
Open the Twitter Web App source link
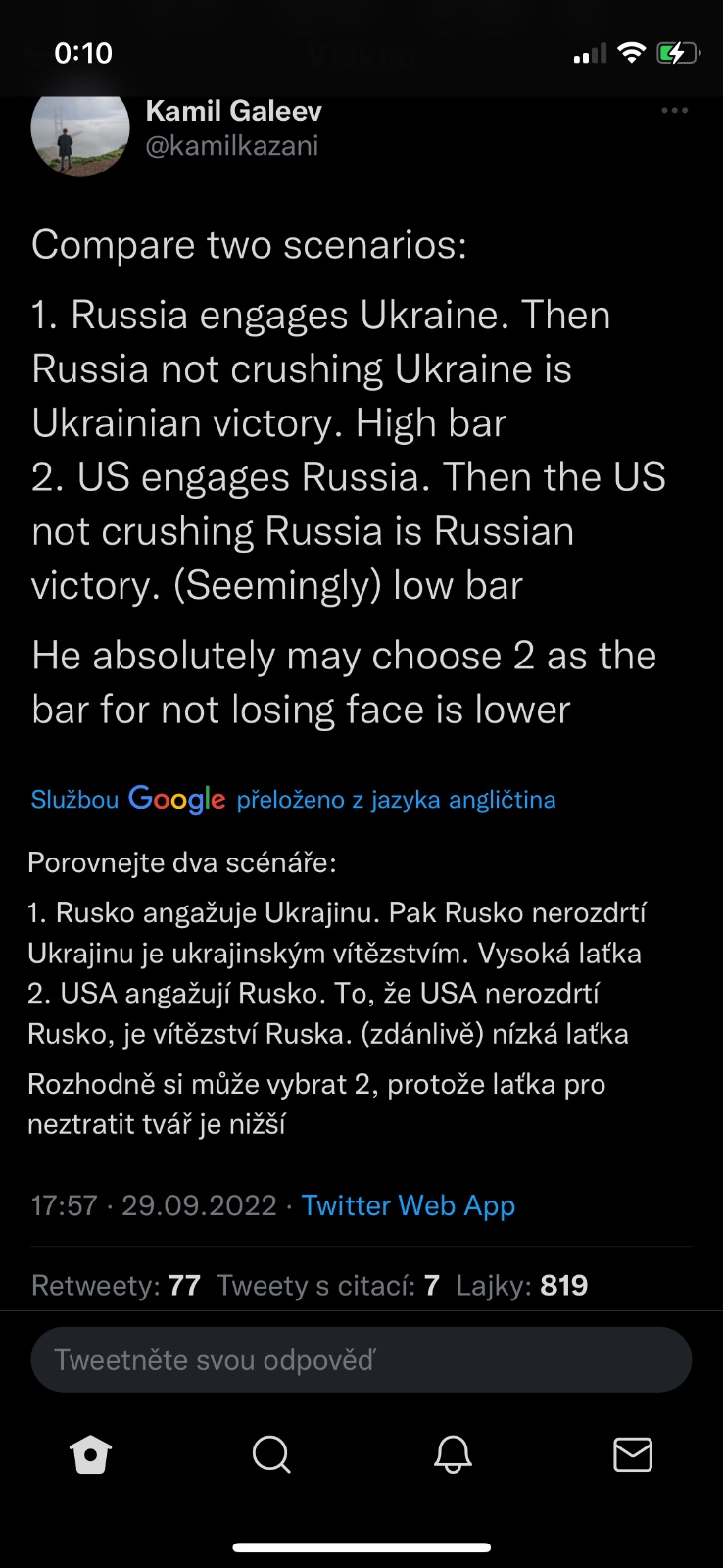pos(408,1205)
